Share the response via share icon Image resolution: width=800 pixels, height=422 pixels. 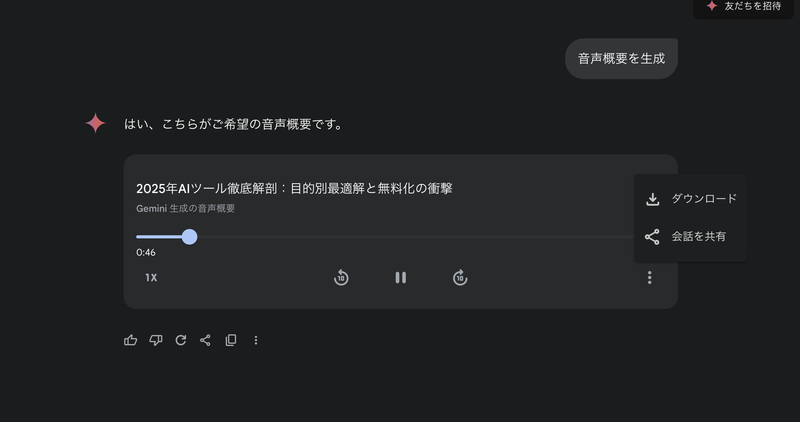coord(206,340)
